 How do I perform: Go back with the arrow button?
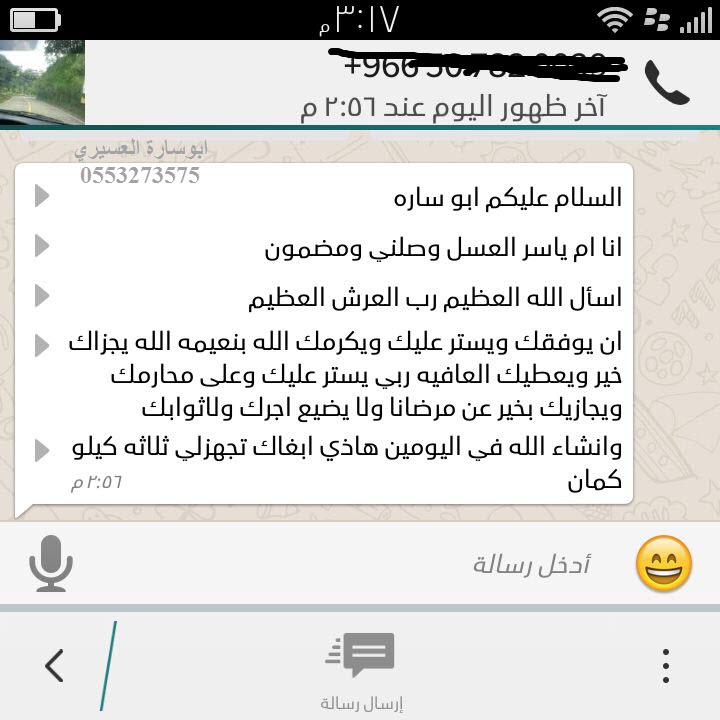click(x=55, y=665)
